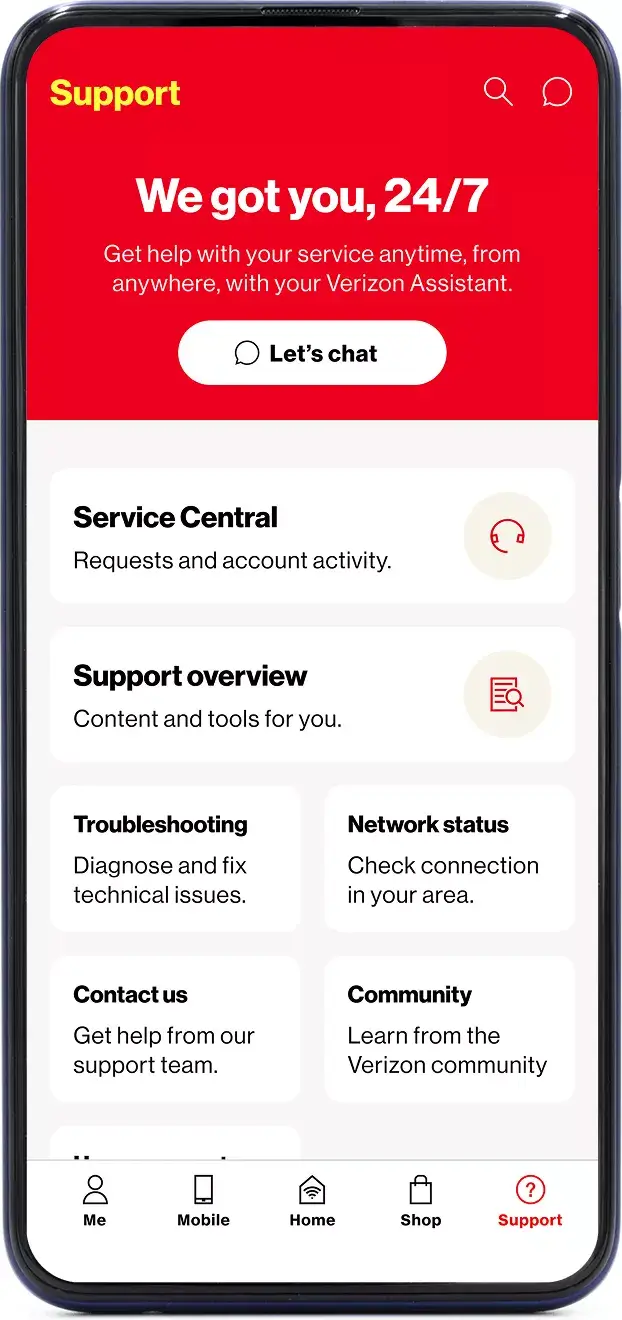The height and width of the screenshot is (1320, 622).
Task: Go to the Home tab
Action: [x=312, y=1201]
